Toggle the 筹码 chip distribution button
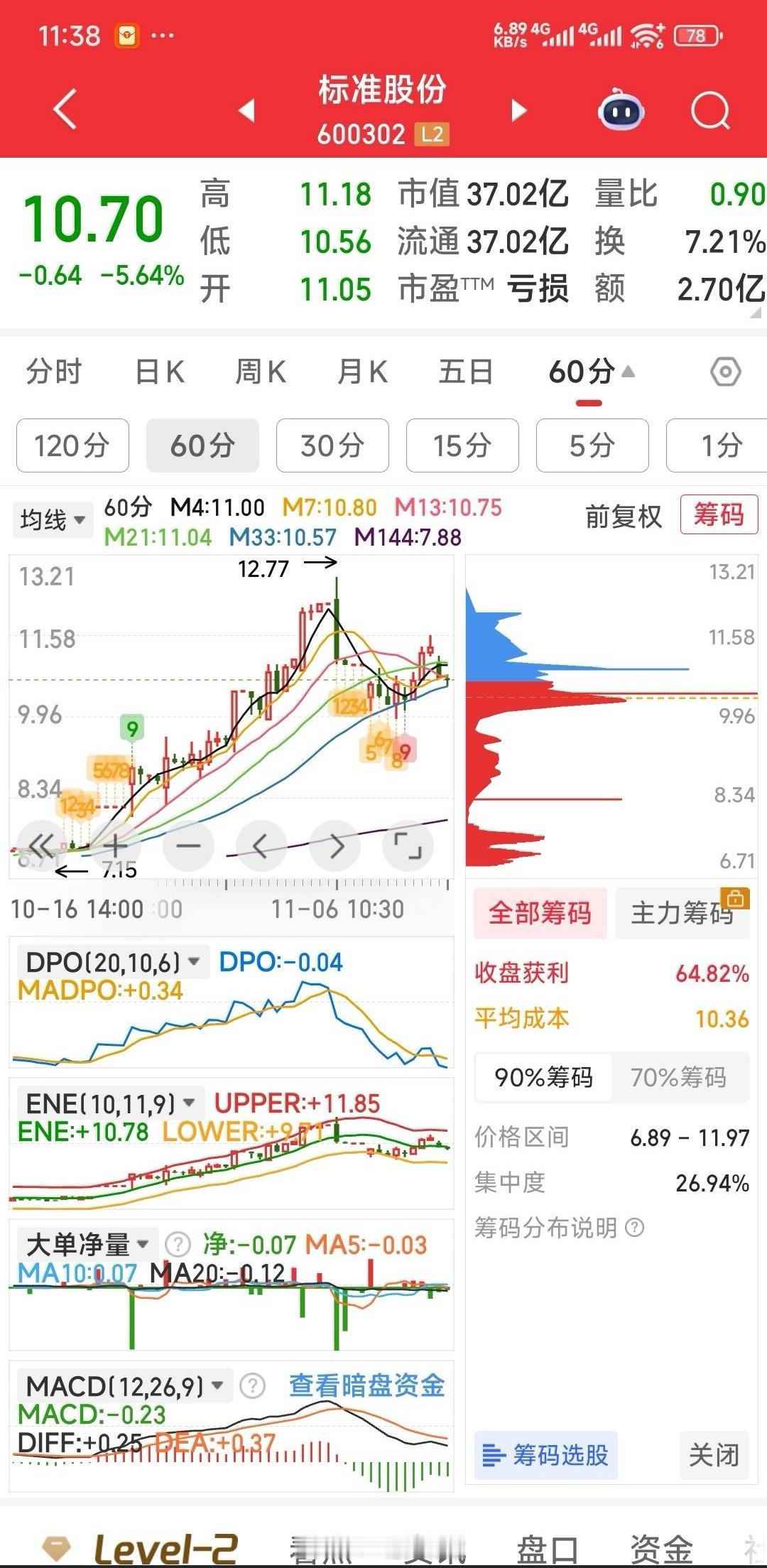The width and height of the screenshot is (767, 1568). pos(719,514)
